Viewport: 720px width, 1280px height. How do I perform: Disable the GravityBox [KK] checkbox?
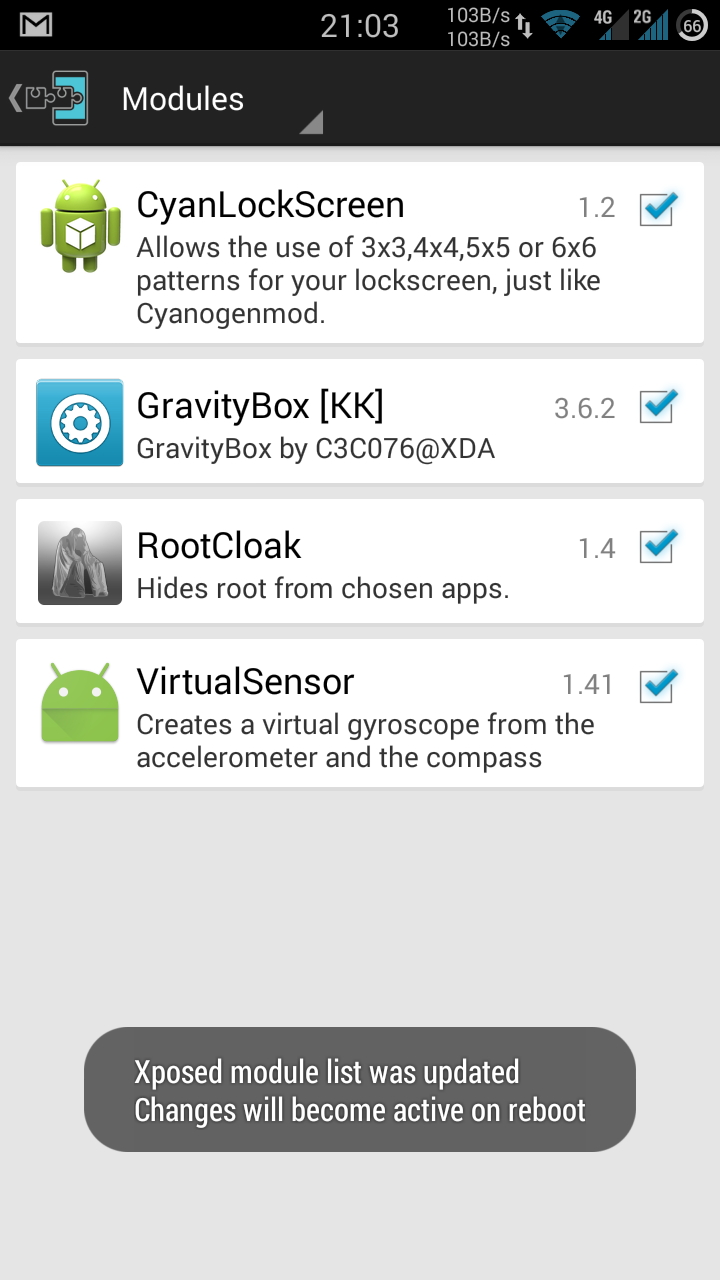658,406
